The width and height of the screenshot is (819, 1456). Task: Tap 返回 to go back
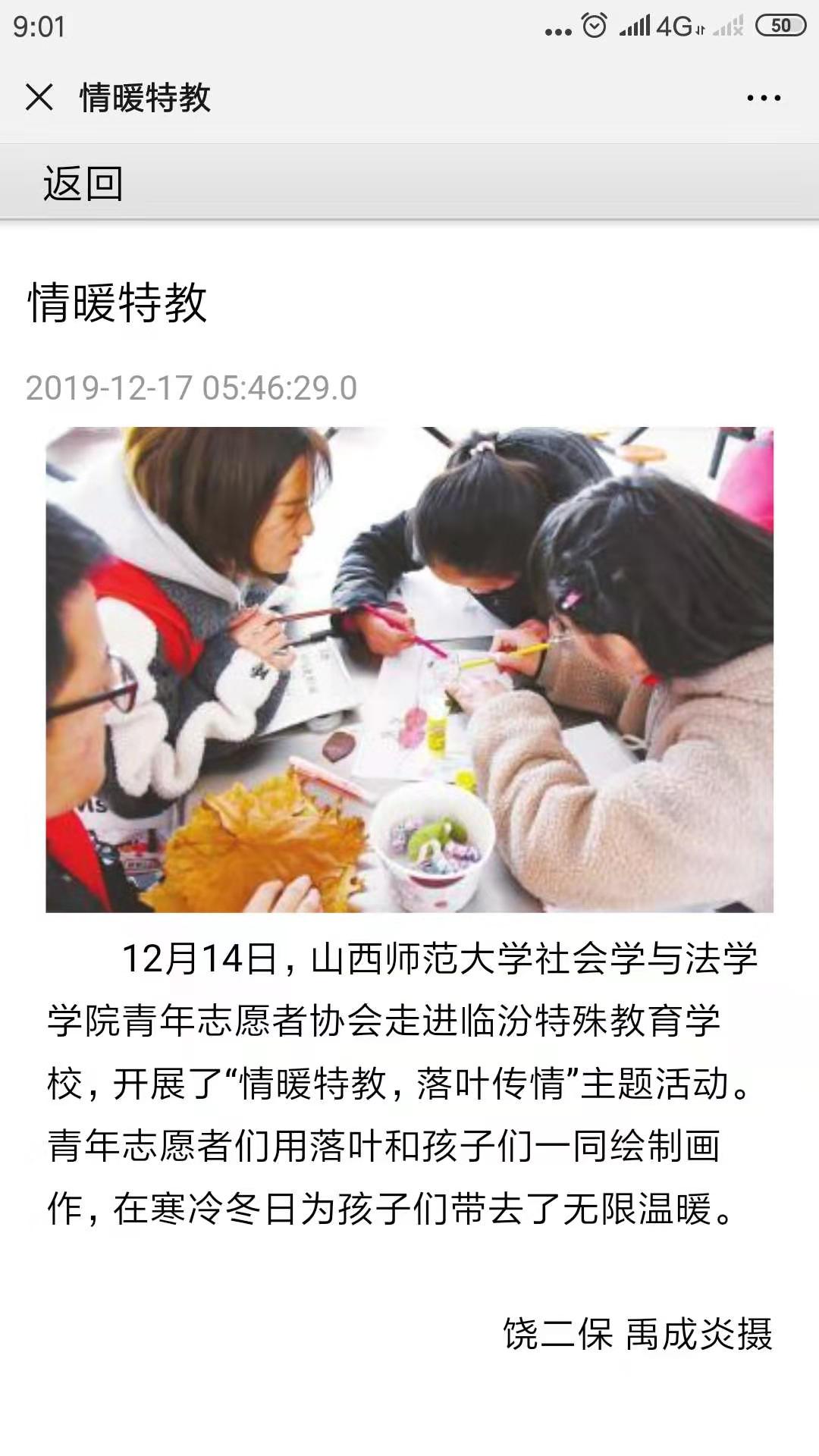(x=83, y=184)
